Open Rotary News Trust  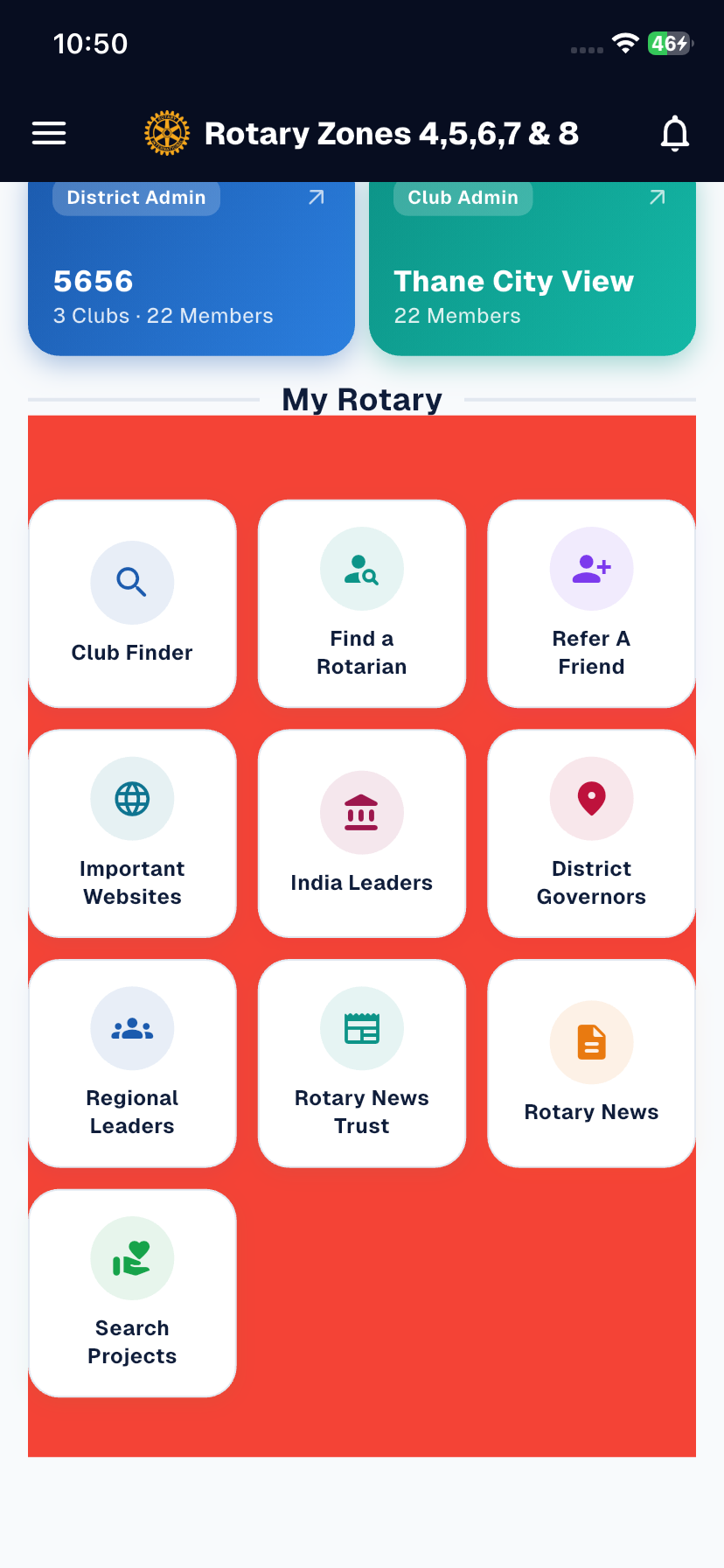(362, 1063)
